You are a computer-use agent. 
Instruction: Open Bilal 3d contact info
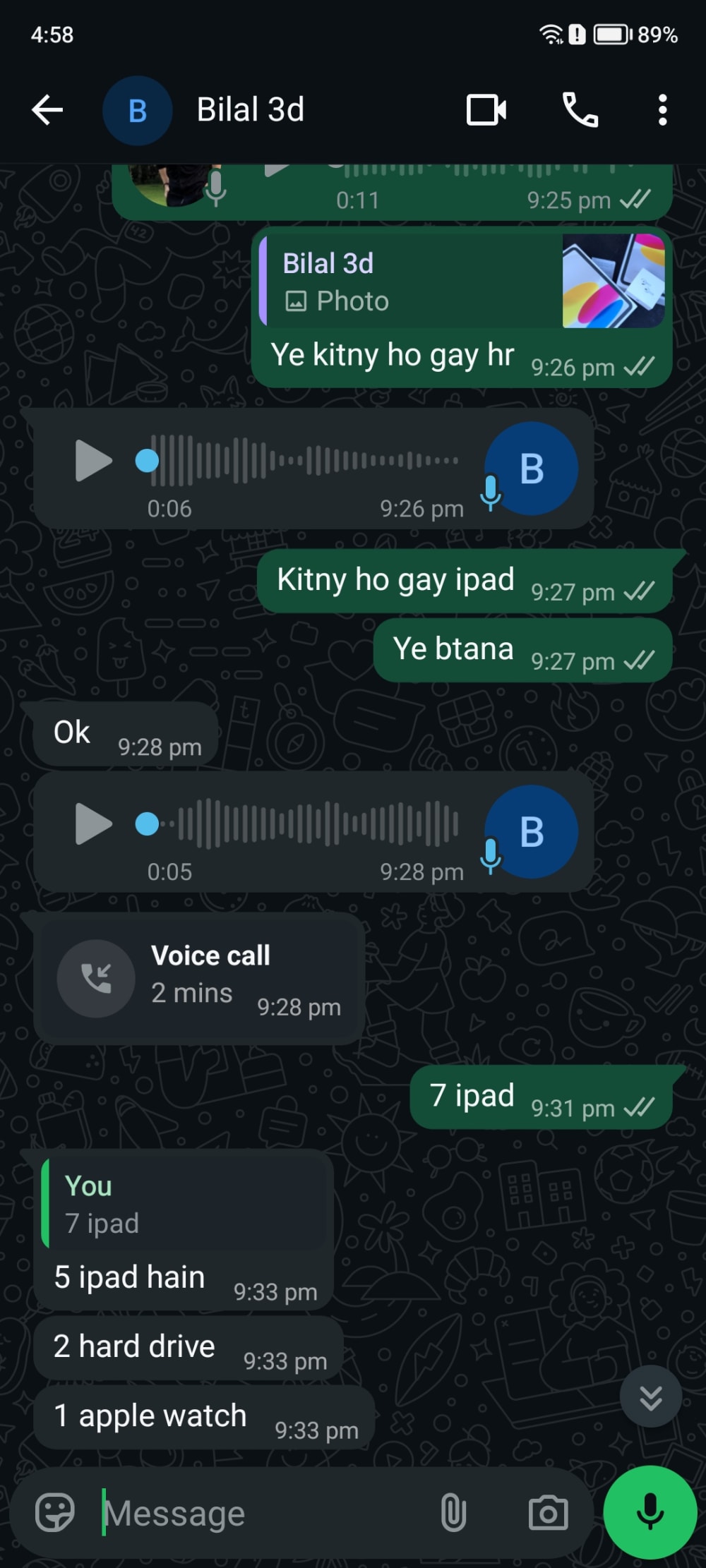point(250,110)
